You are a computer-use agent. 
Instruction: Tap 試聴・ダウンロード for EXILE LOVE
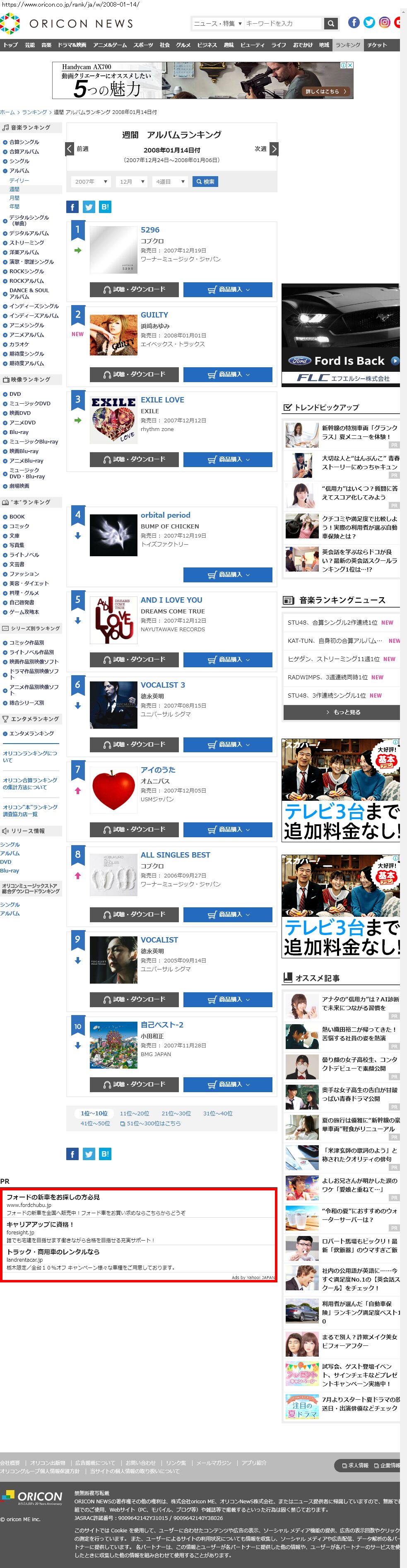(134, 460)
